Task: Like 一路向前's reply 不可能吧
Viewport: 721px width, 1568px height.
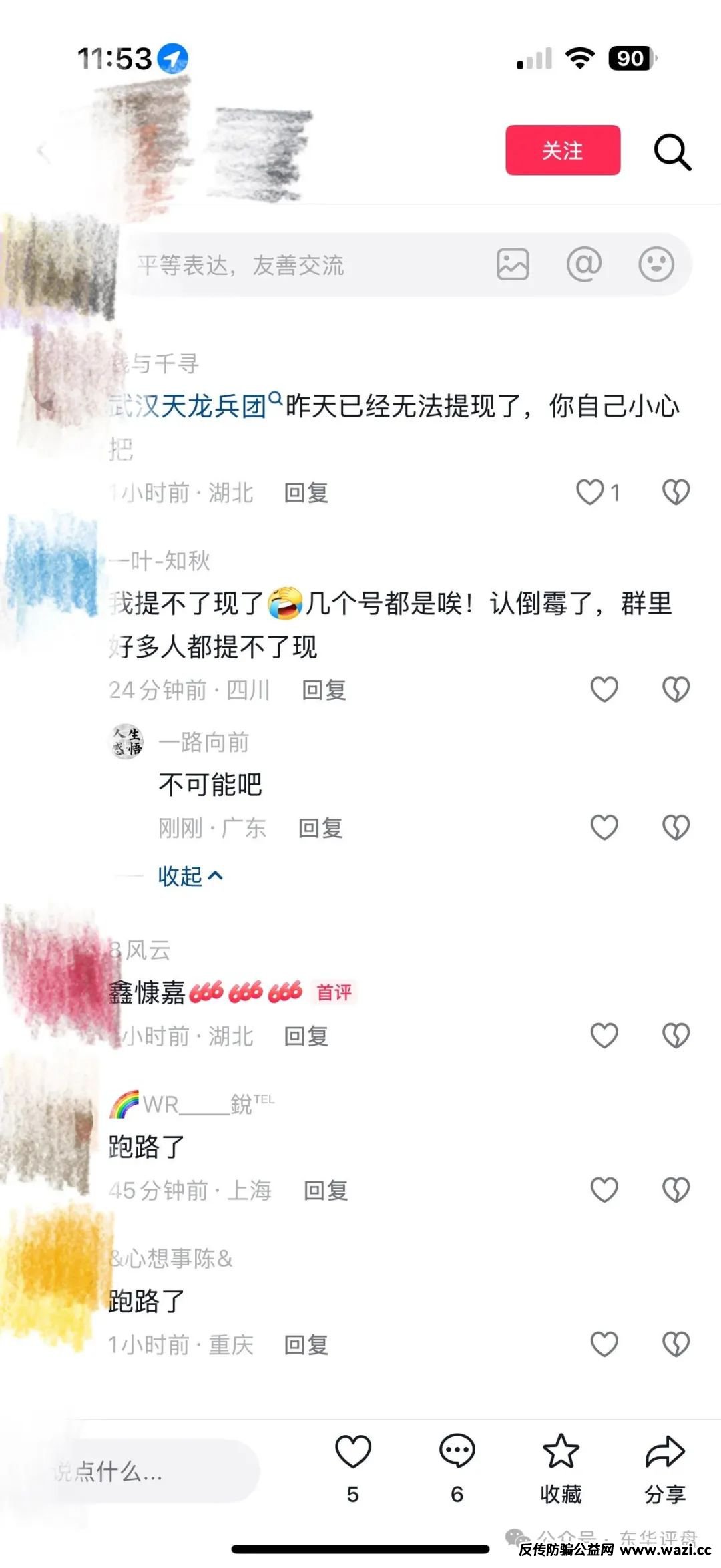Action: click(x=604, y=828)
